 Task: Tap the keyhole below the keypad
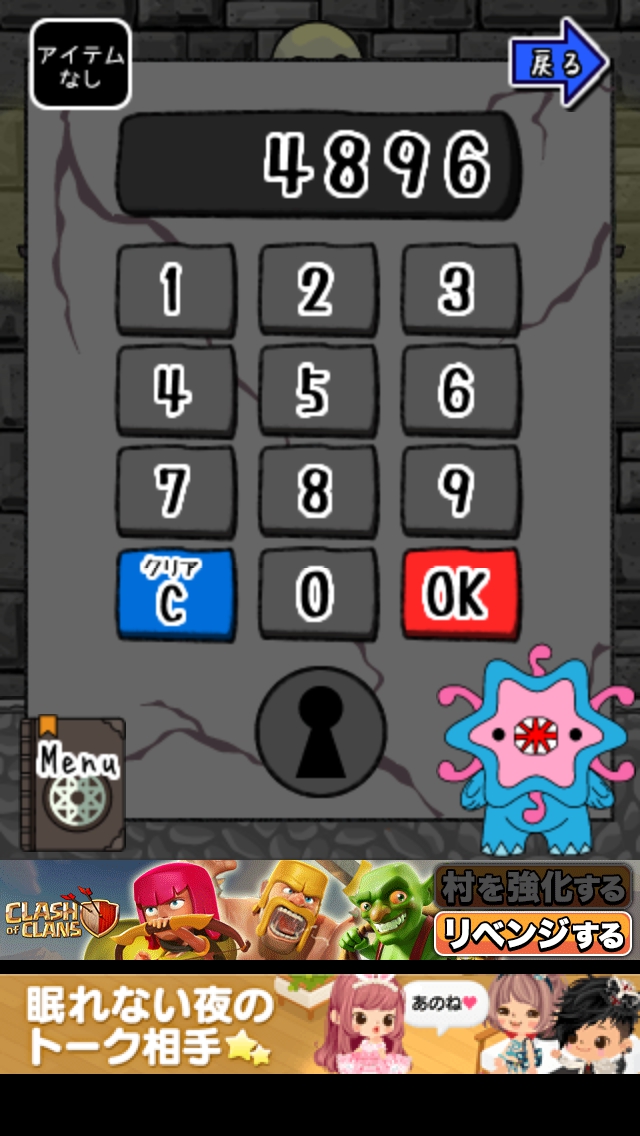(x=320, y=732)
